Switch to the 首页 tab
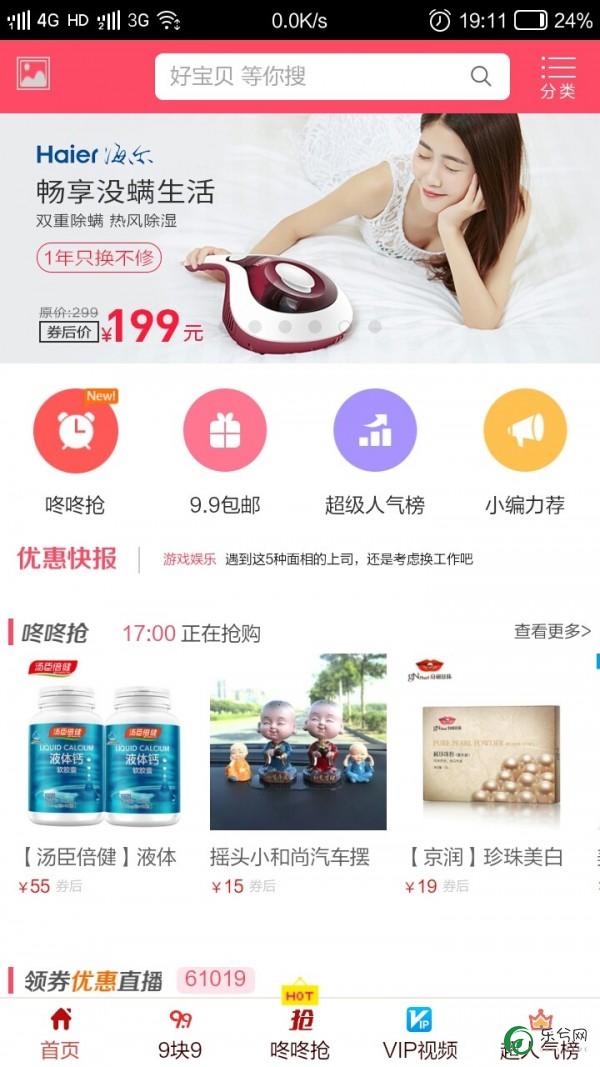 60,1033
